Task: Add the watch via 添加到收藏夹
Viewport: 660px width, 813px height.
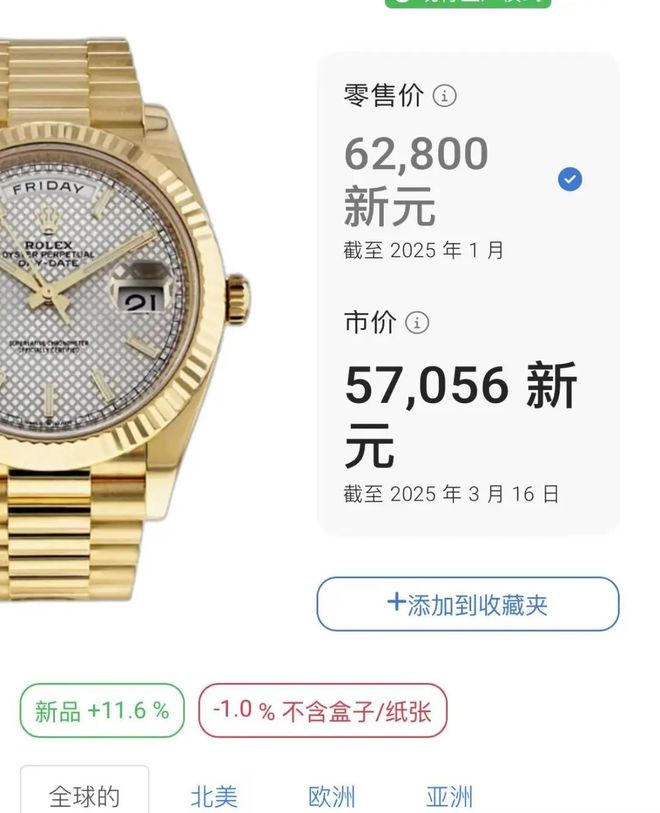Action: pyautogui.click(x=468, y=604)
